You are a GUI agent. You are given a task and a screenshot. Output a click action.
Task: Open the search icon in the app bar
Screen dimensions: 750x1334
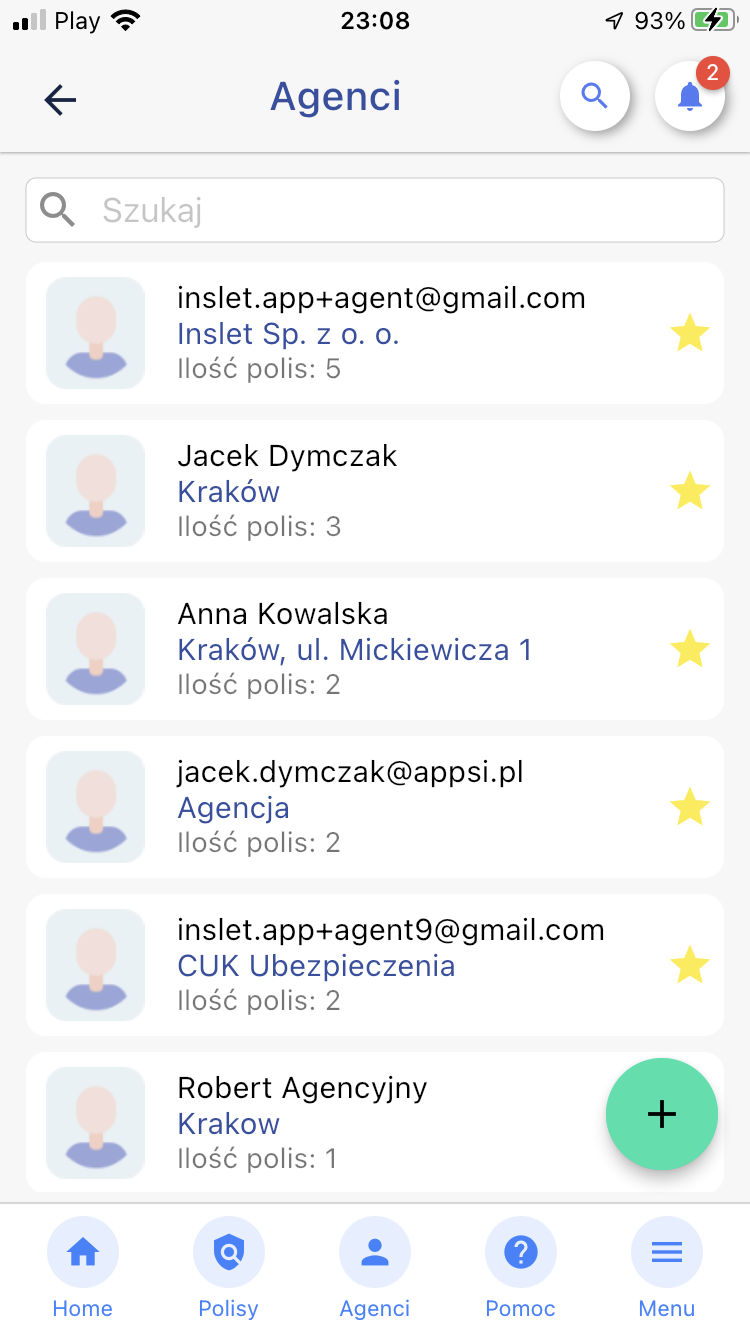coord(595,96)
